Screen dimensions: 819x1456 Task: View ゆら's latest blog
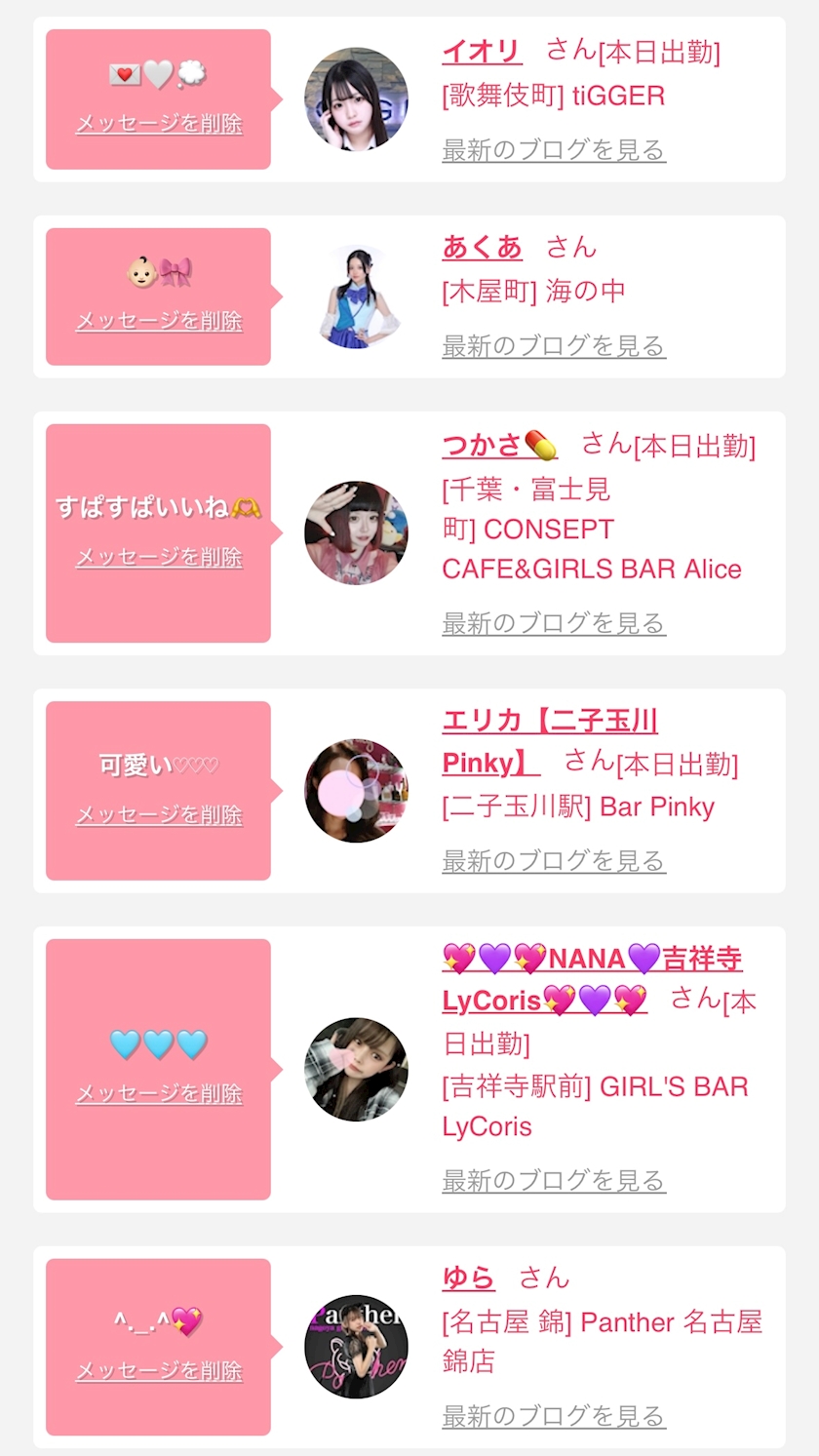554,1416
